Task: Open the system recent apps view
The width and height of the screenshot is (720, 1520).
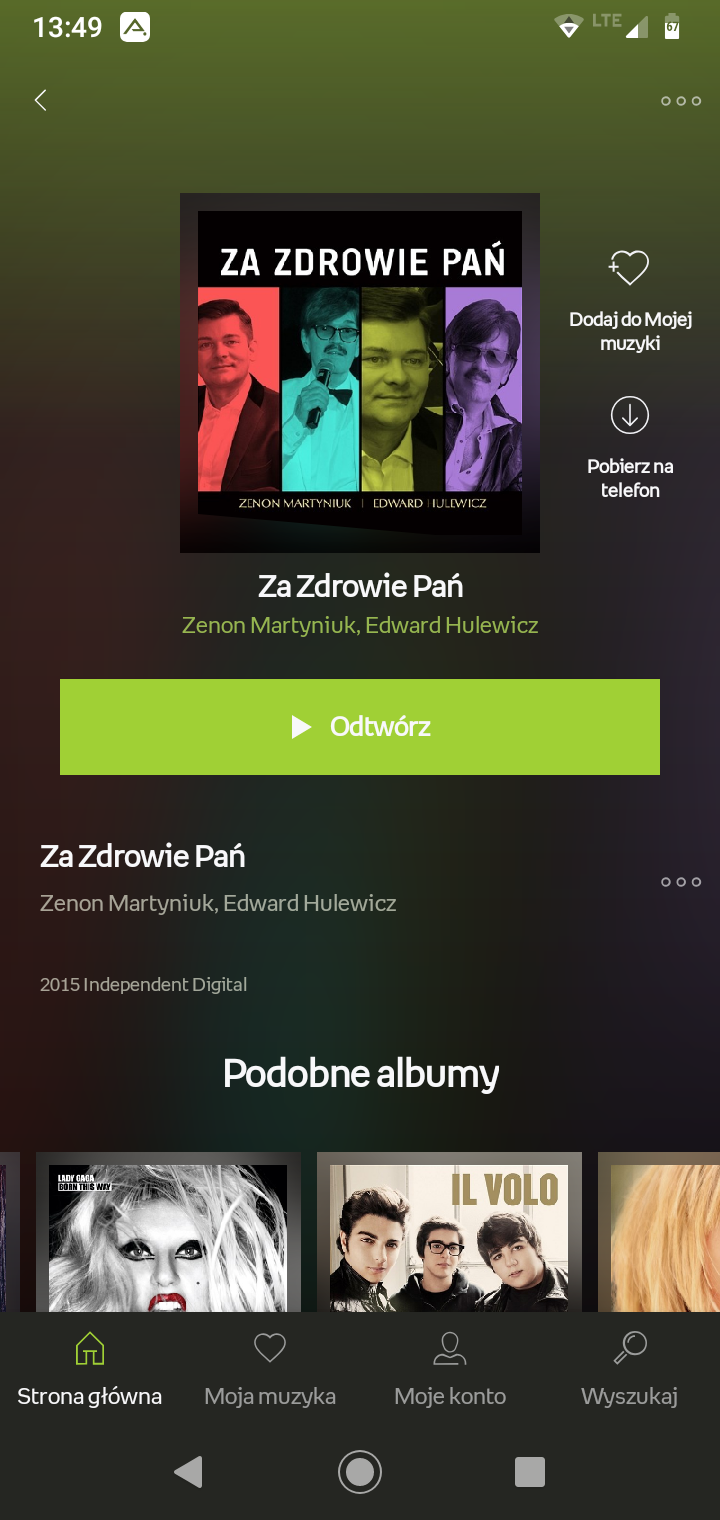Action: (529, 1472)
